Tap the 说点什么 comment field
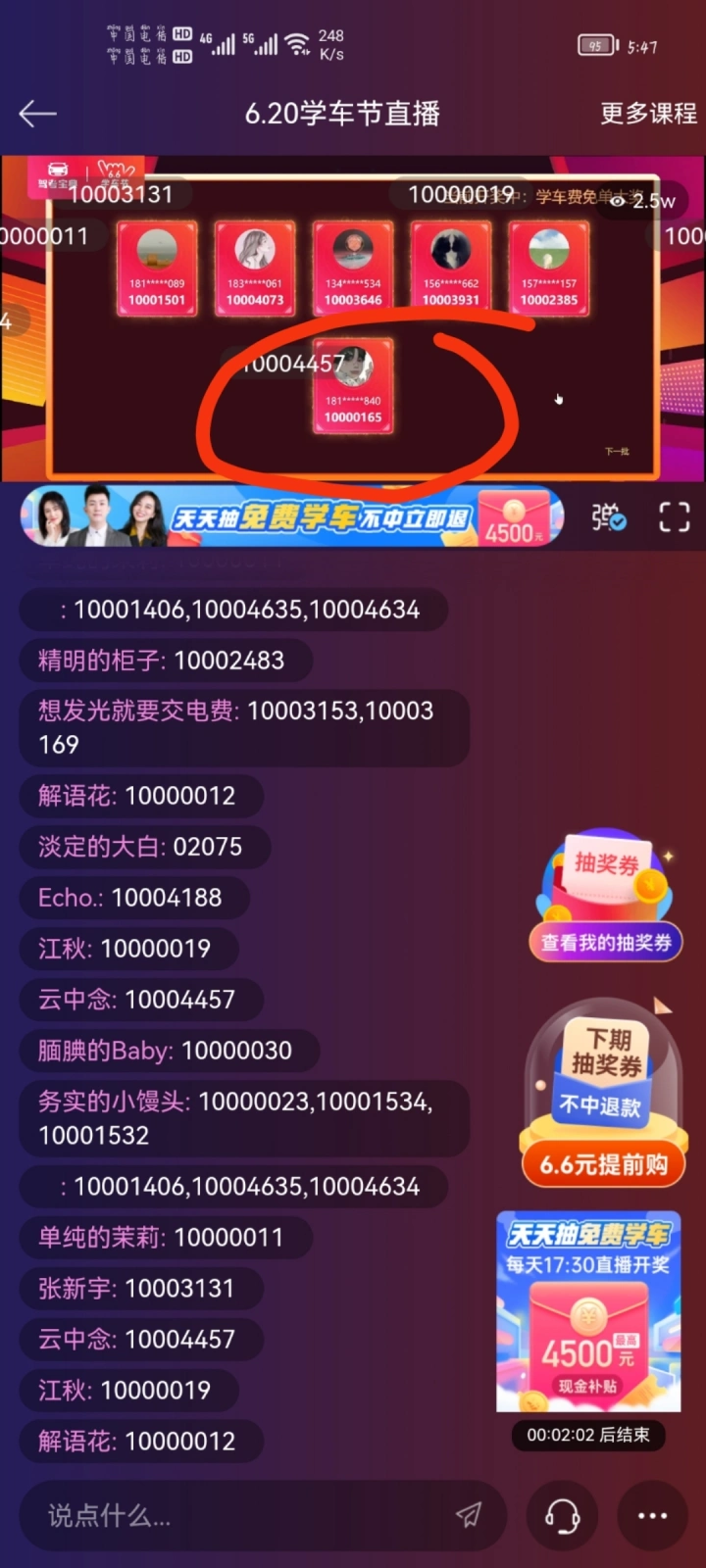The width and height of the screenshot is (706, 1568). 263,1516
